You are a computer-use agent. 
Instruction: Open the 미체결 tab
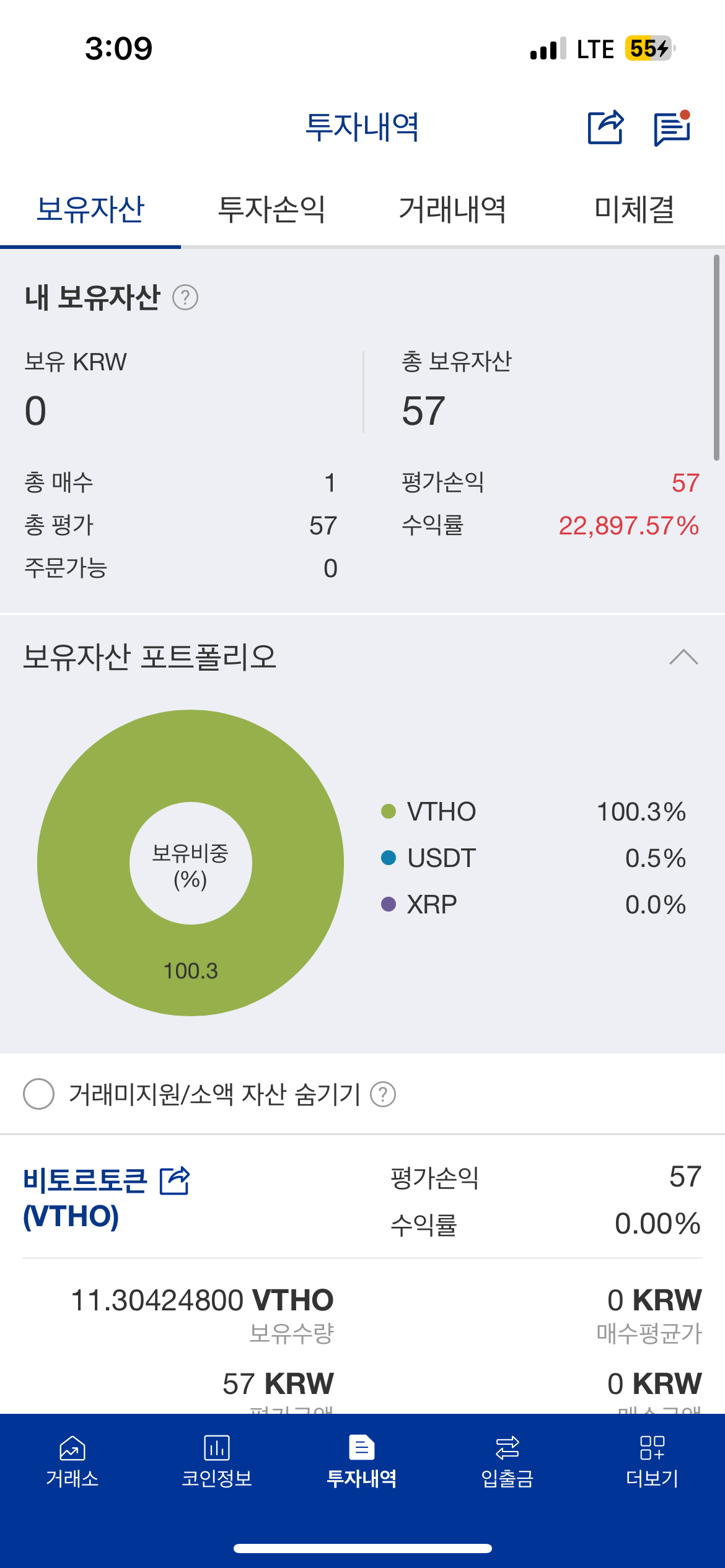coord(634,209)
